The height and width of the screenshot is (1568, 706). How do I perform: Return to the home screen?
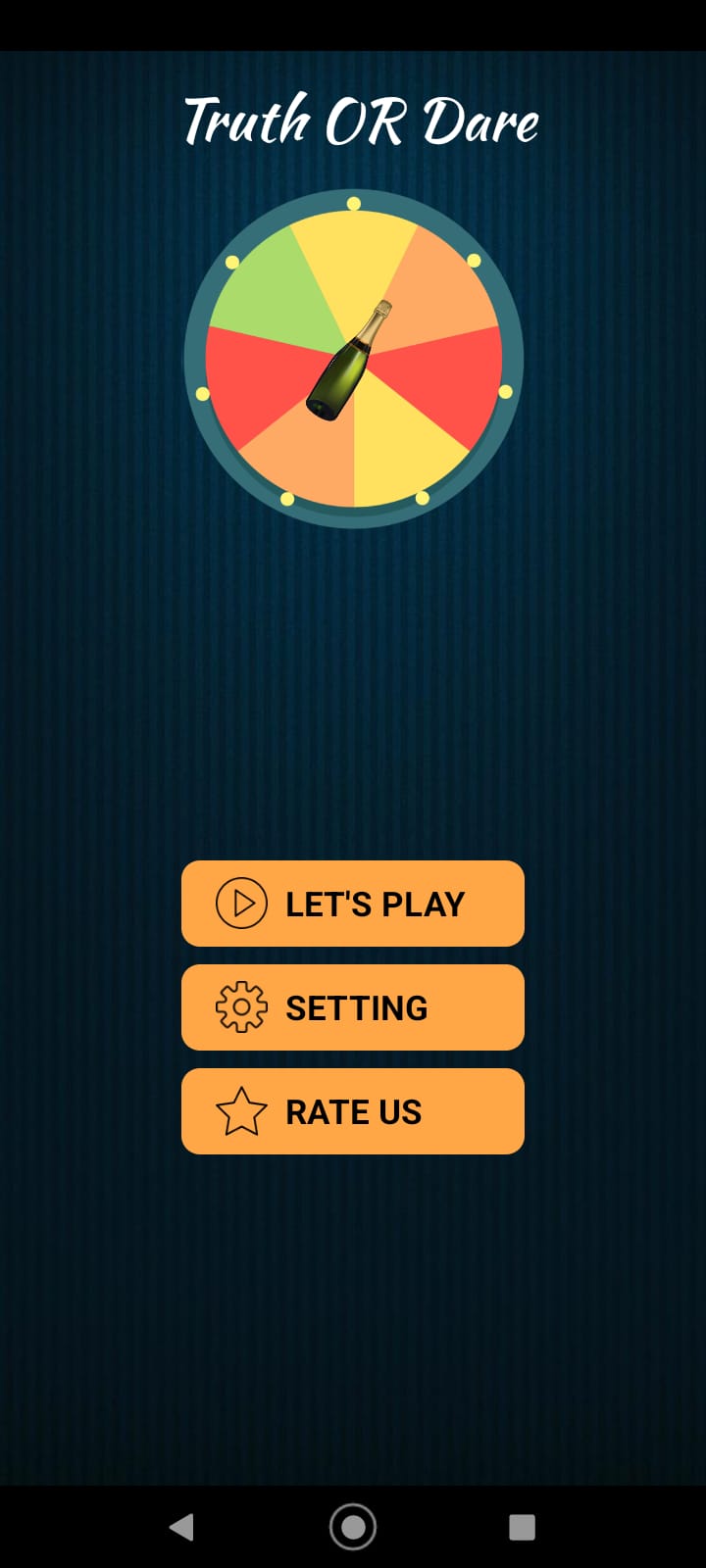(353, 1527)
